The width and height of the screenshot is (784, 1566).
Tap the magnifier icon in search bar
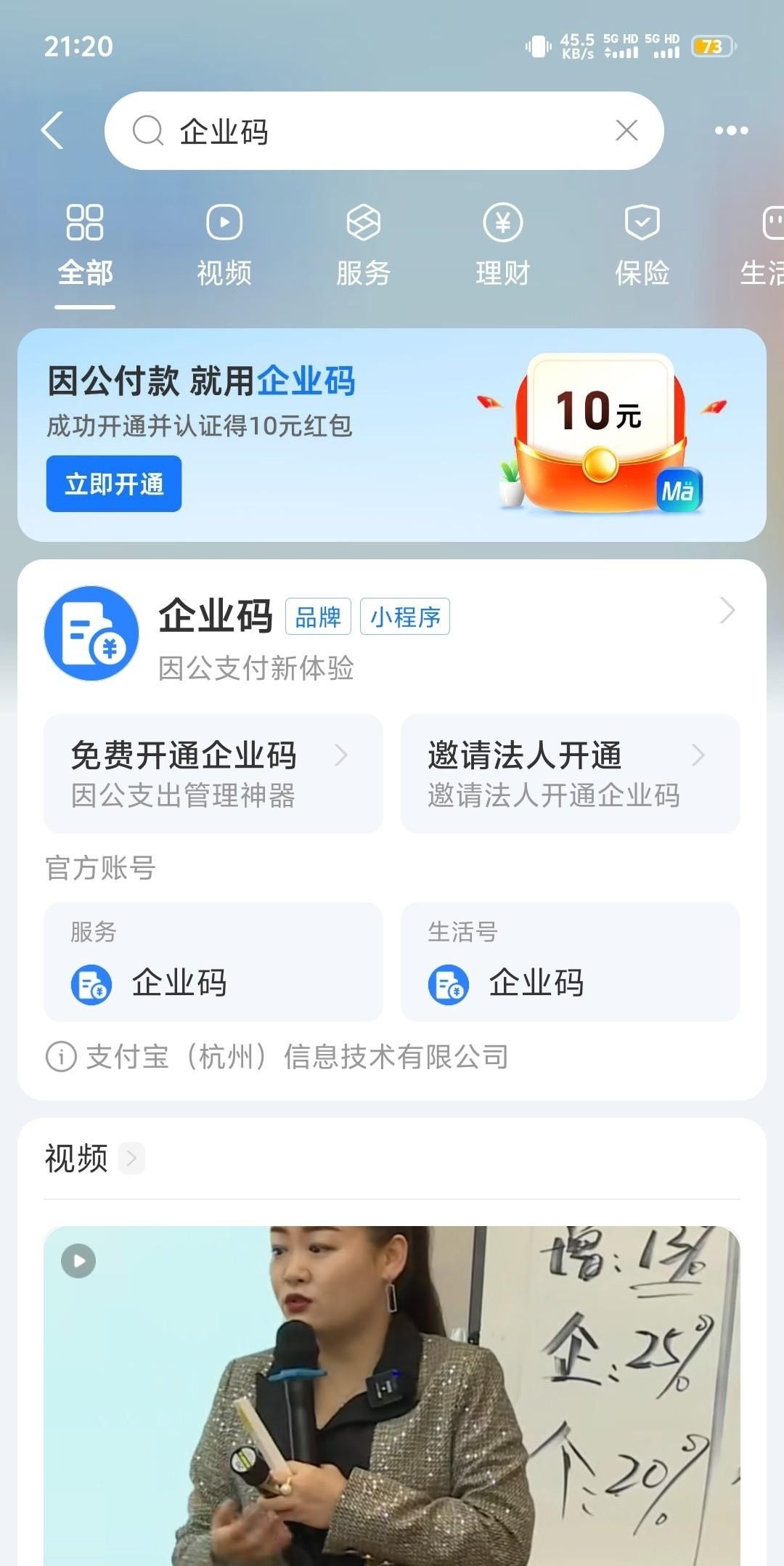click(x=148, y=131)
